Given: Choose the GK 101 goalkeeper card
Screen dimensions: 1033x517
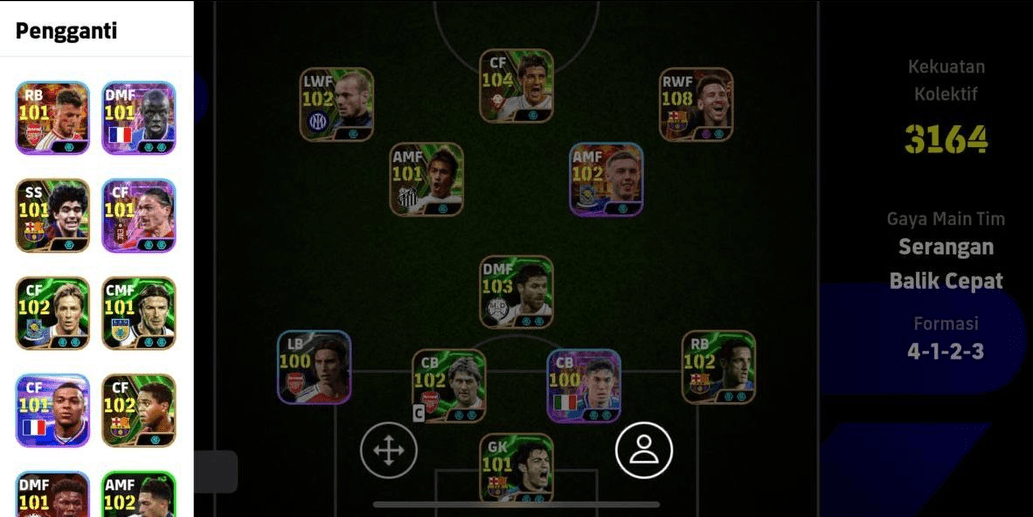Looking at the screenshot, I should (516, 468).
